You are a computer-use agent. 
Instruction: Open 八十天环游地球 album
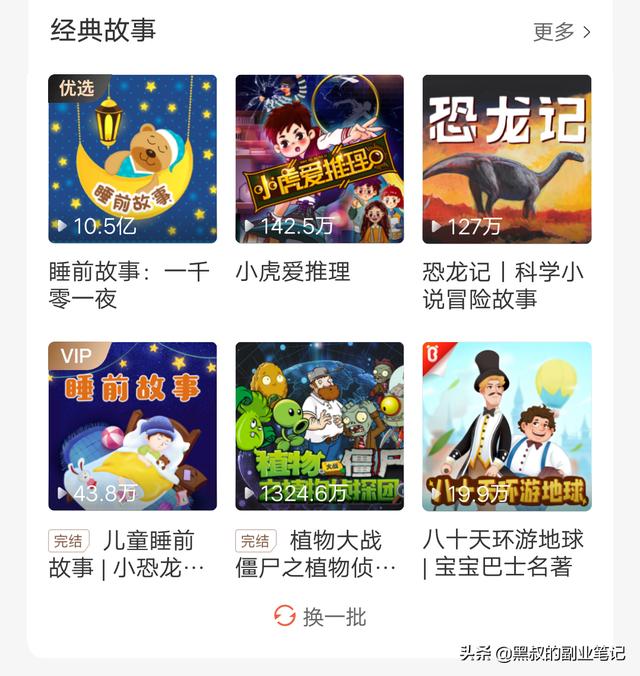[506, 426]
